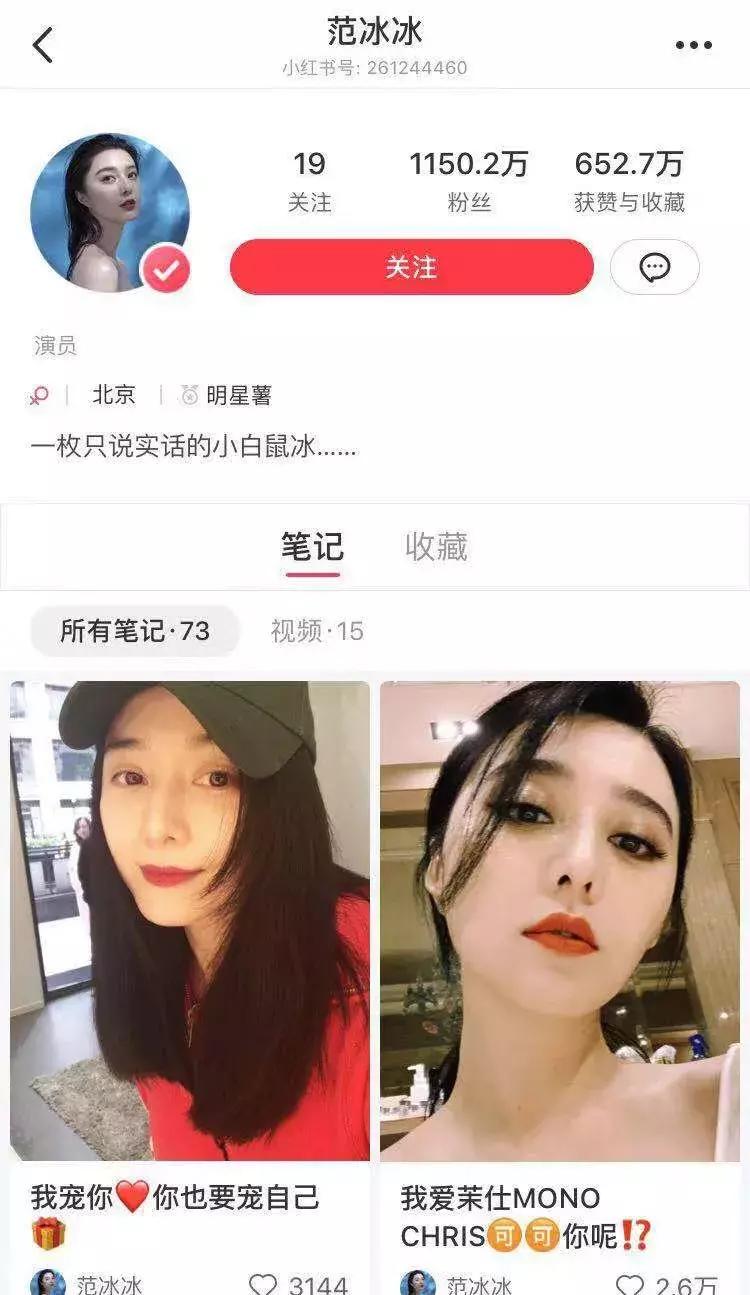Select the 笔记 tab

click(315, 547)
